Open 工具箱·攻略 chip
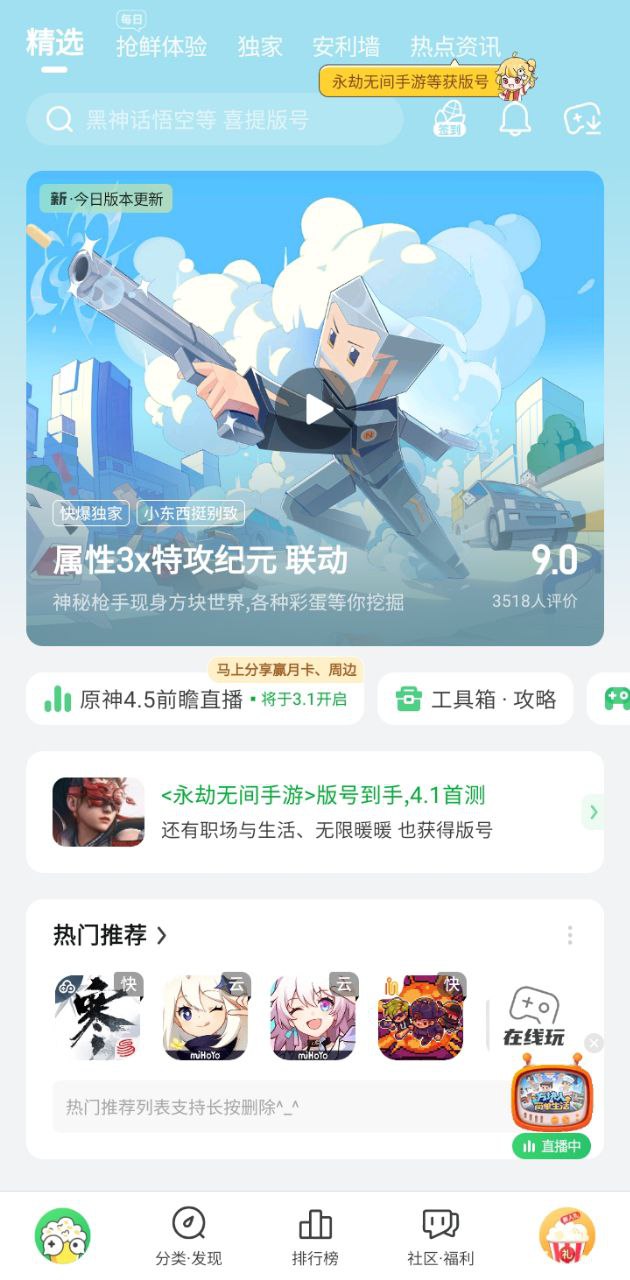The image size is (630, 1280). coord(475,699)
